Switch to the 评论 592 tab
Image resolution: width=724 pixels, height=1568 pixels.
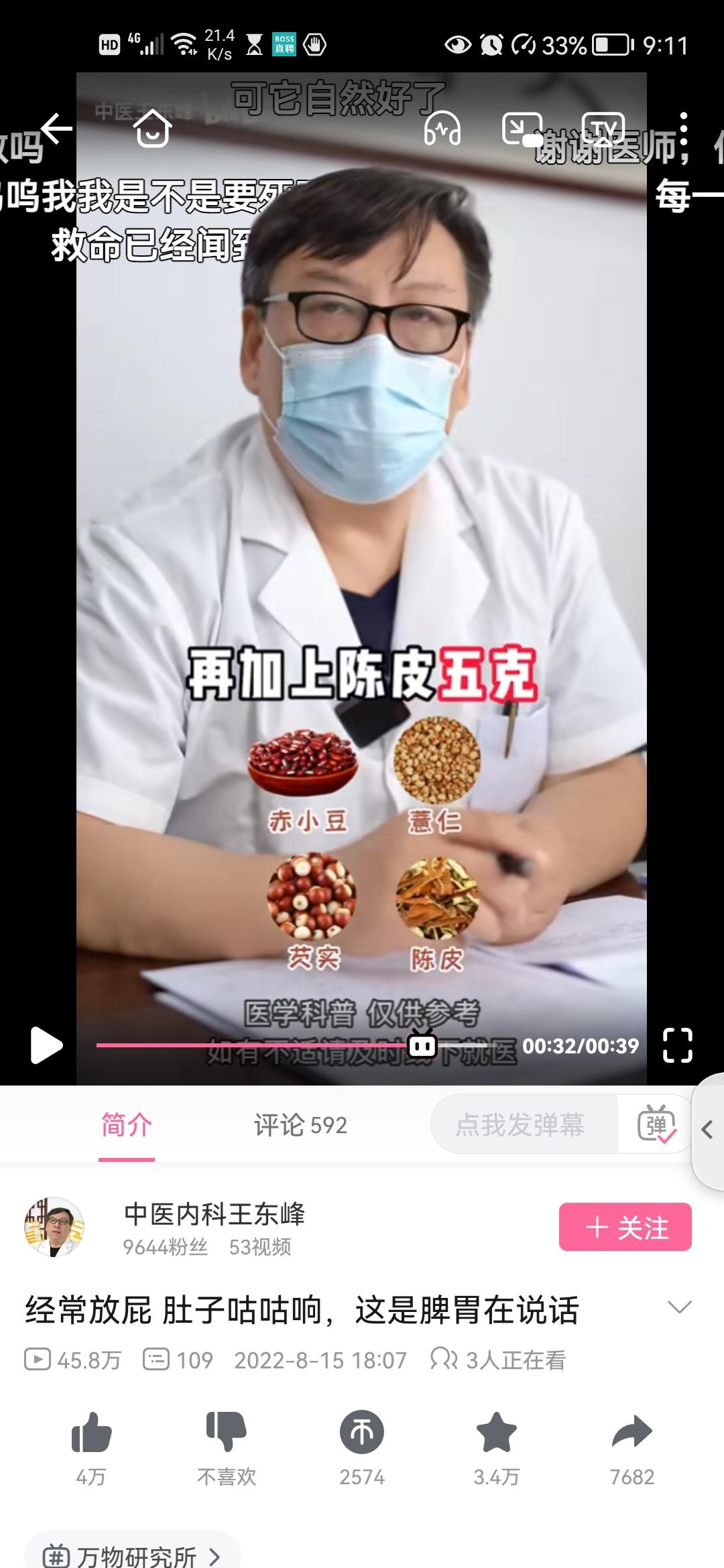click(300, 1125)
